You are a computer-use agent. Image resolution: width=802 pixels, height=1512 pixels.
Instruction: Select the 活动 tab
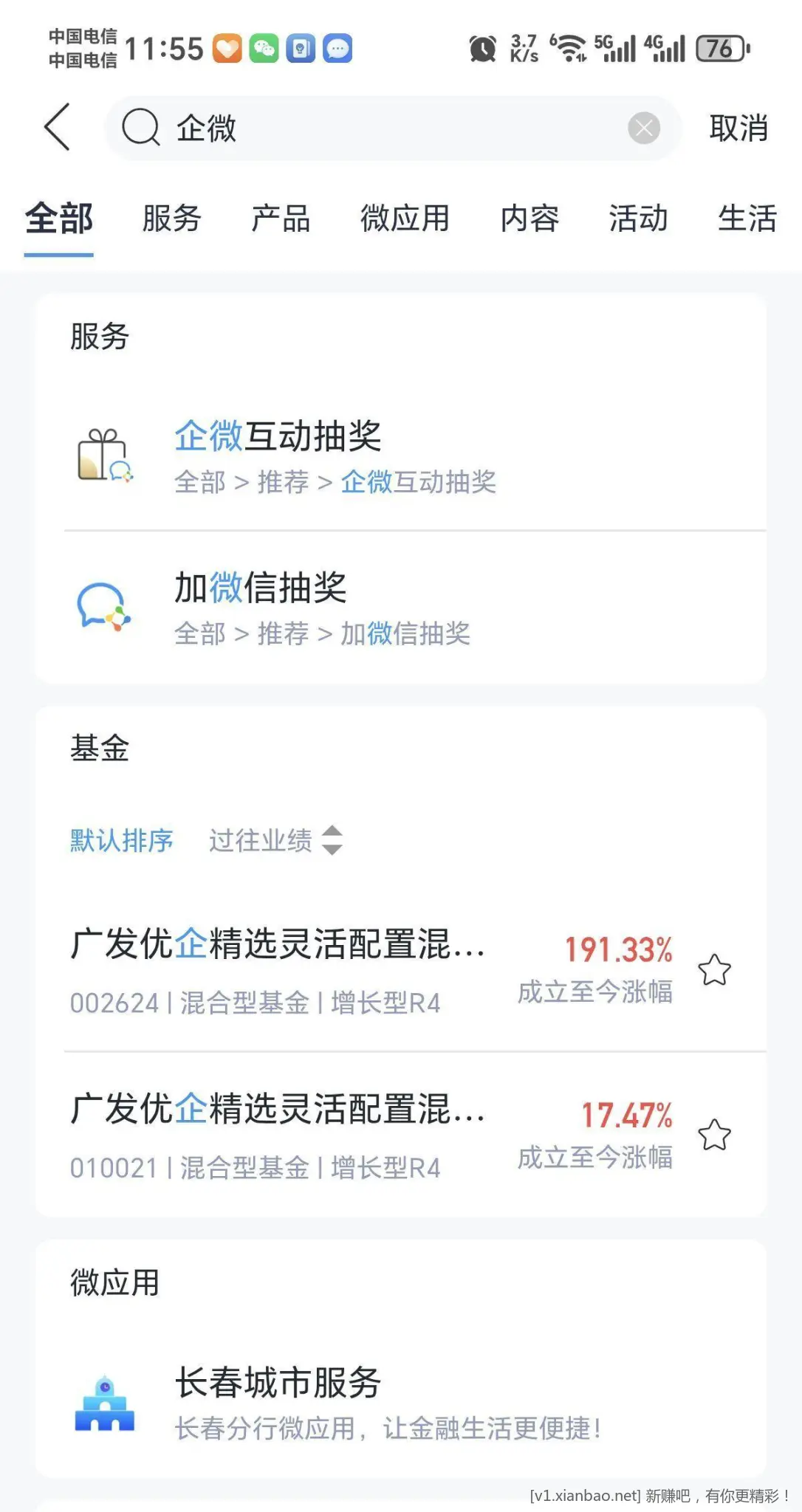[638, 219]
